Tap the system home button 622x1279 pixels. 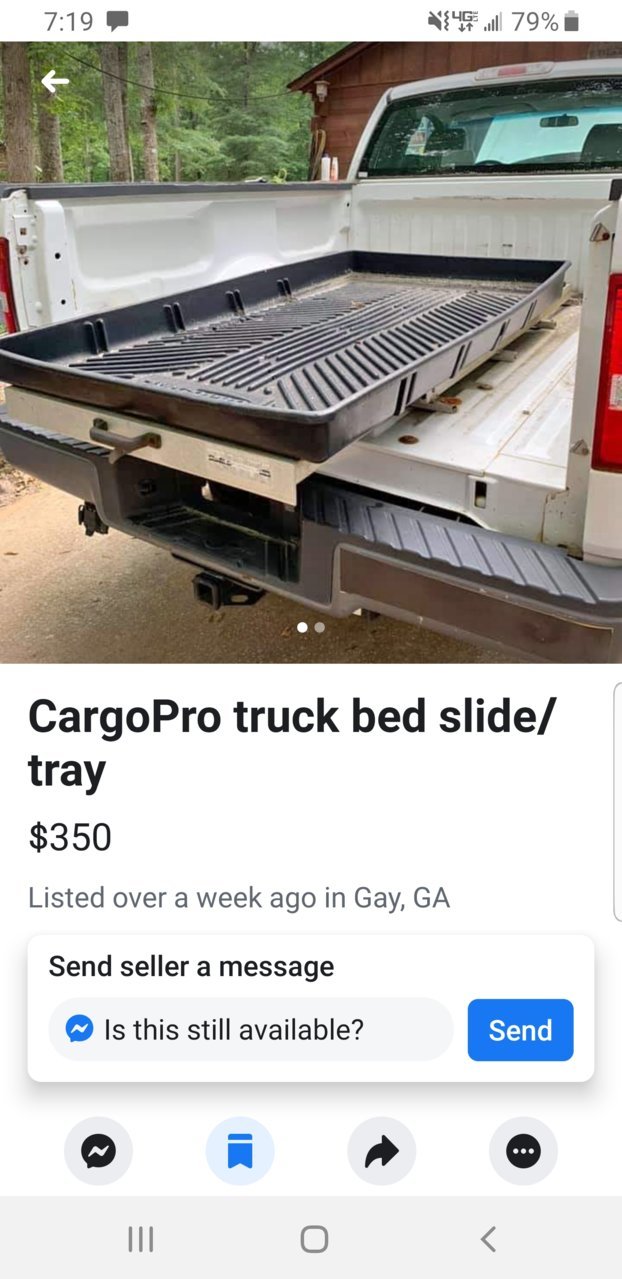click(314, 1240)
